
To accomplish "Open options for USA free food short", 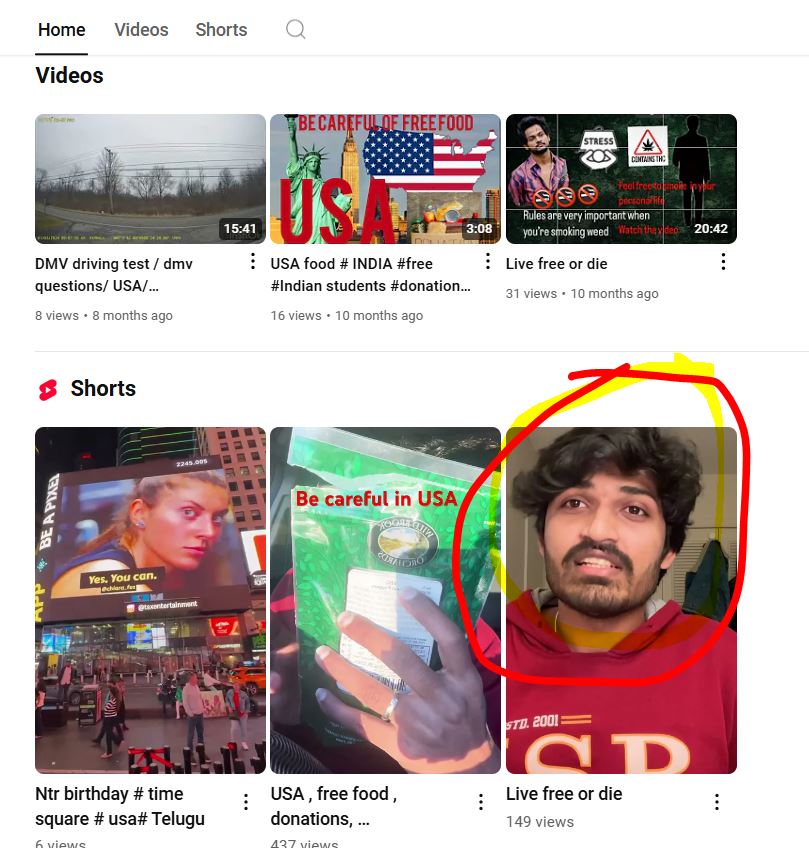I will point(481,802).
